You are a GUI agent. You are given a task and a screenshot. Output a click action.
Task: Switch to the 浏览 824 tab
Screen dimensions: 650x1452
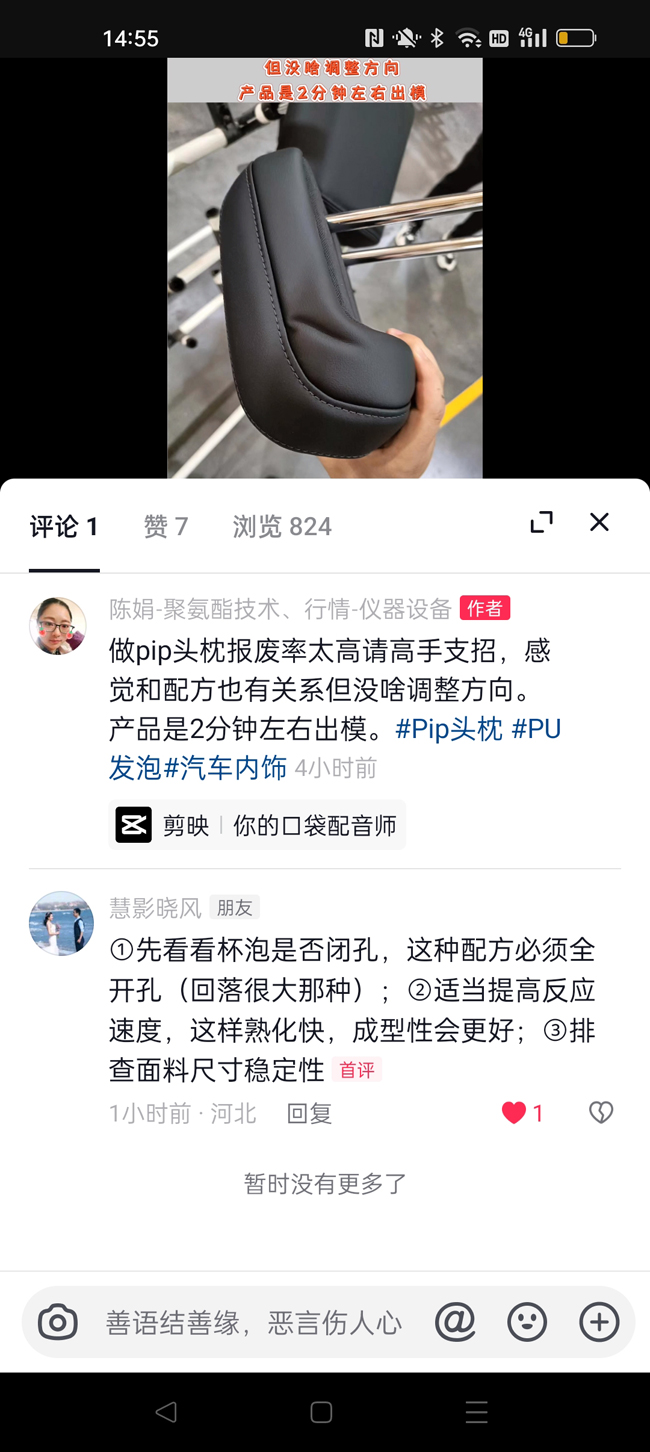(282, 526)
